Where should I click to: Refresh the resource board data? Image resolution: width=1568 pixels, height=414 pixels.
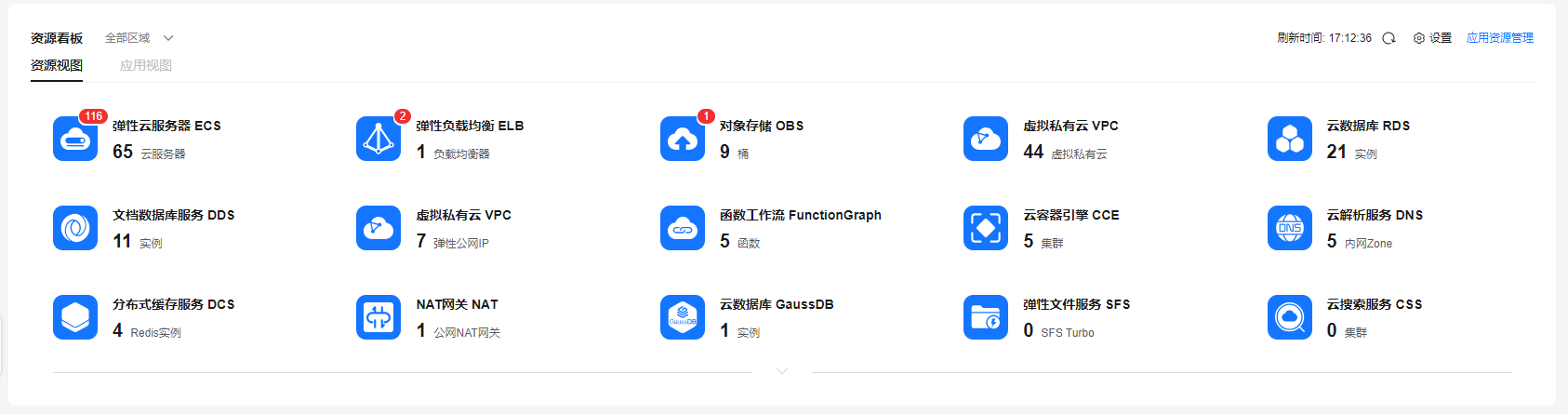point(1389,38)
